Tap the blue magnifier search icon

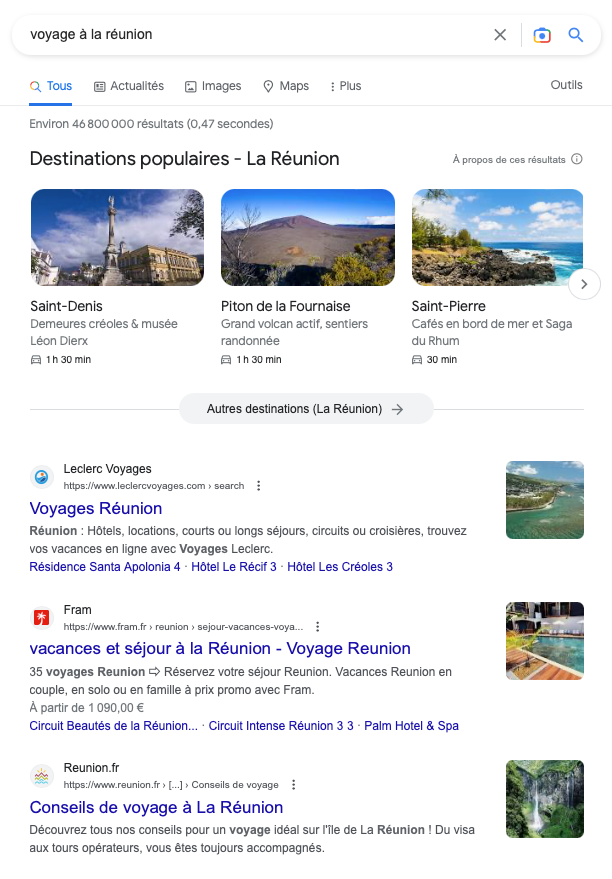click(576, 35)
